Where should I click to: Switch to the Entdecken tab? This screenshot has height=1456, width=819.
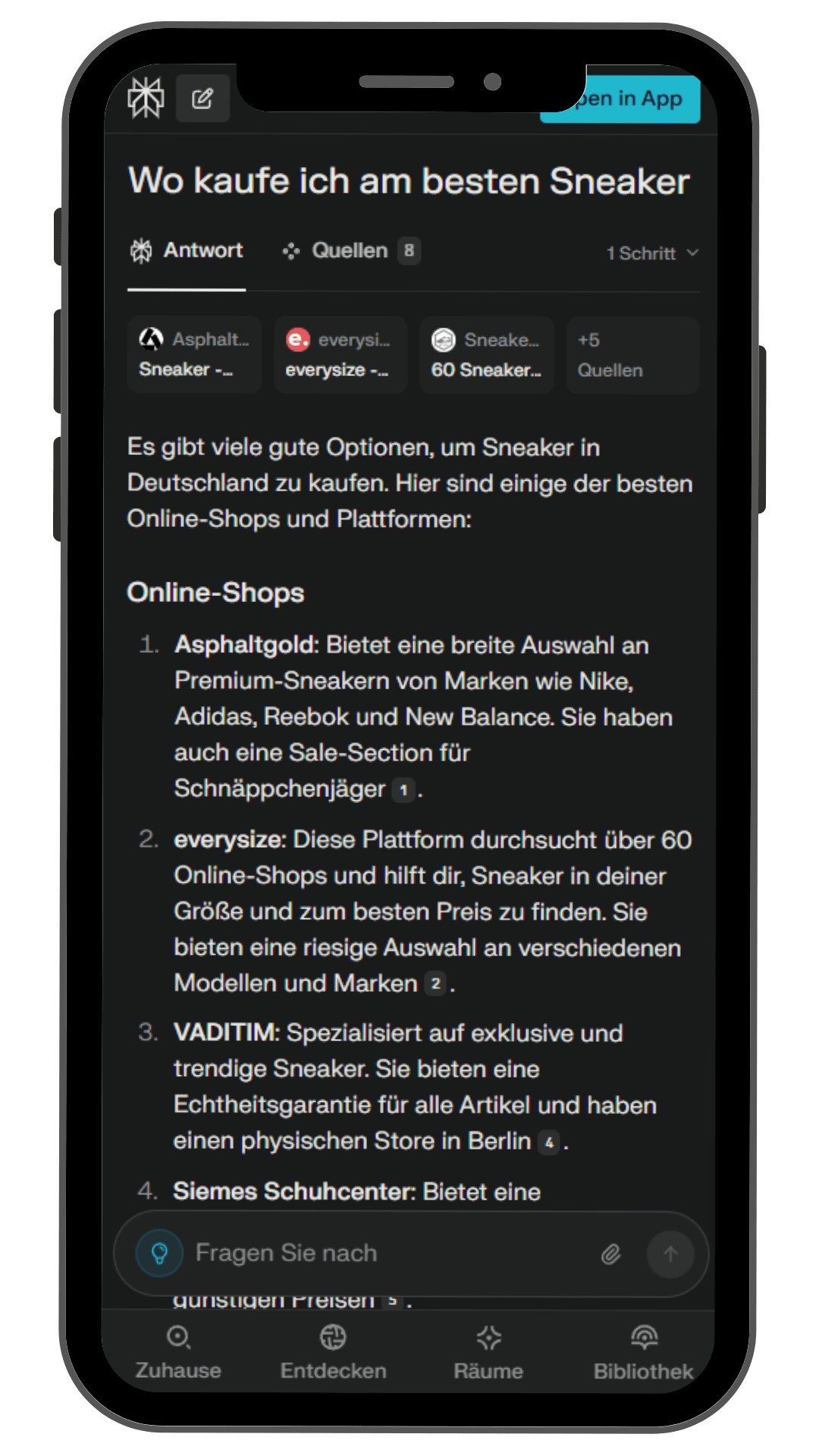[333, 1352]
